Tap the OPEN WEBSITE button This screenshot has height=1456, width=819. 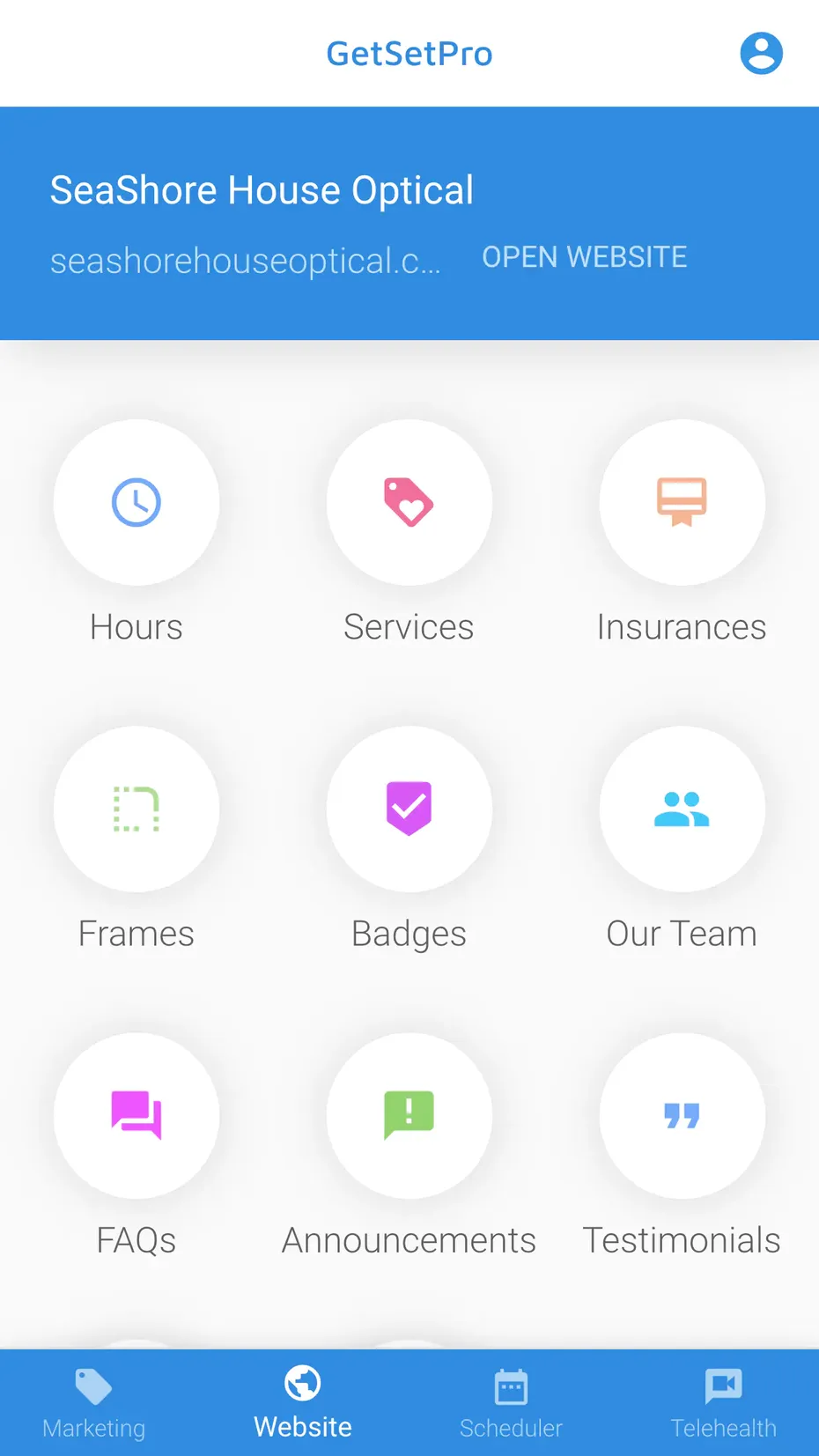point(585,256)
